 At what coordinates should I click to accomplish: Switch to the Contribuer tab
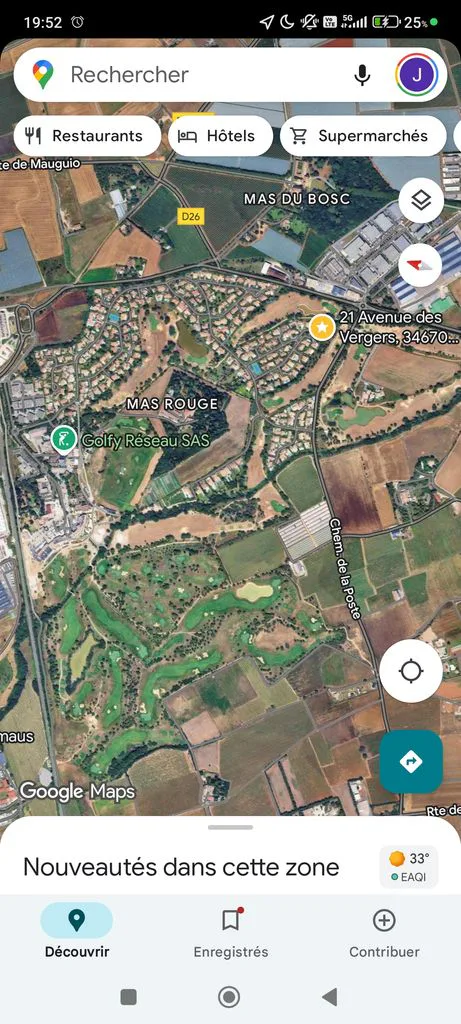(x=384, y=931)
